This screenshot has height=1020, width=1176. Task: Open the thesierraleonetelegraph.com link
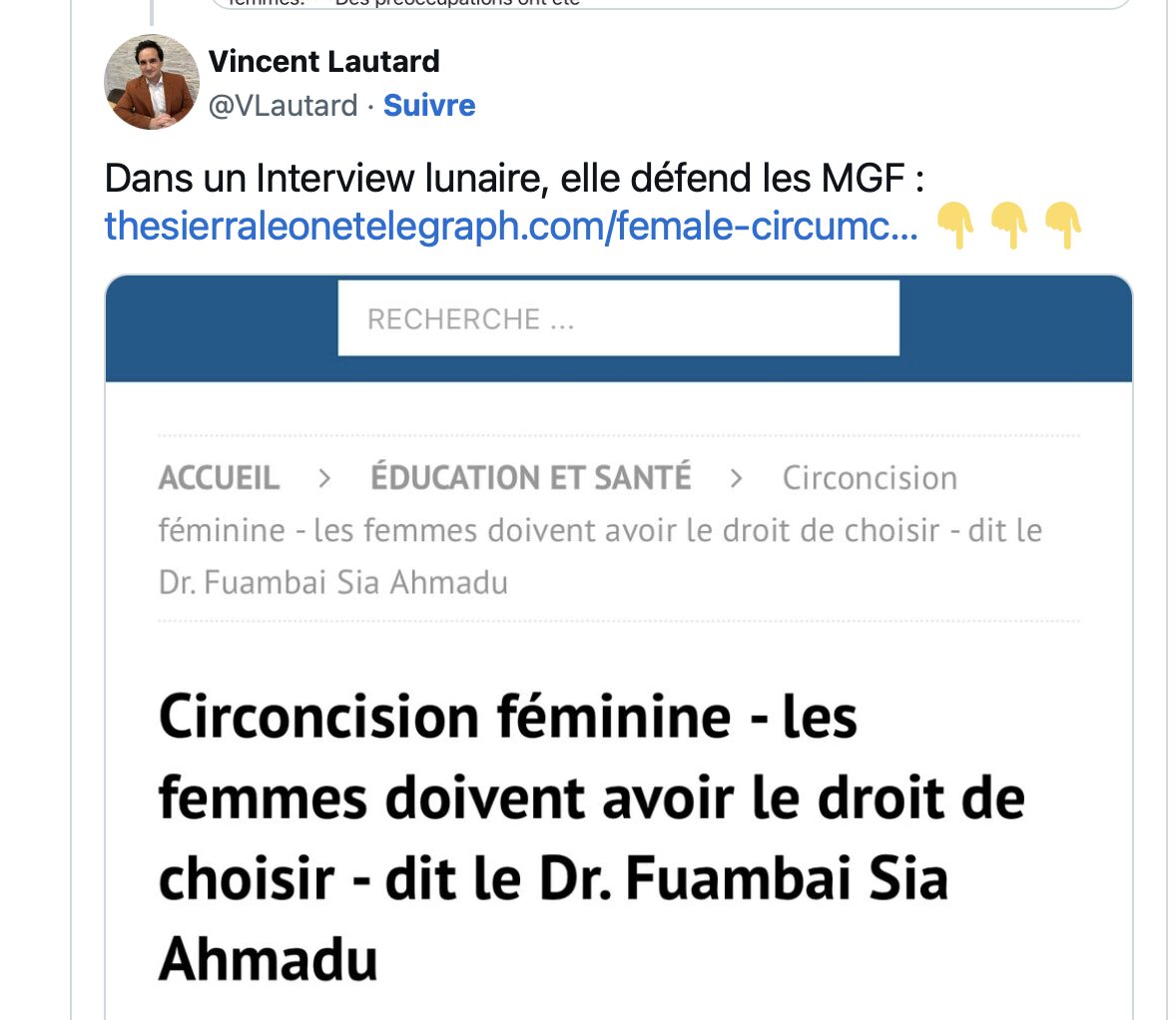511,227
